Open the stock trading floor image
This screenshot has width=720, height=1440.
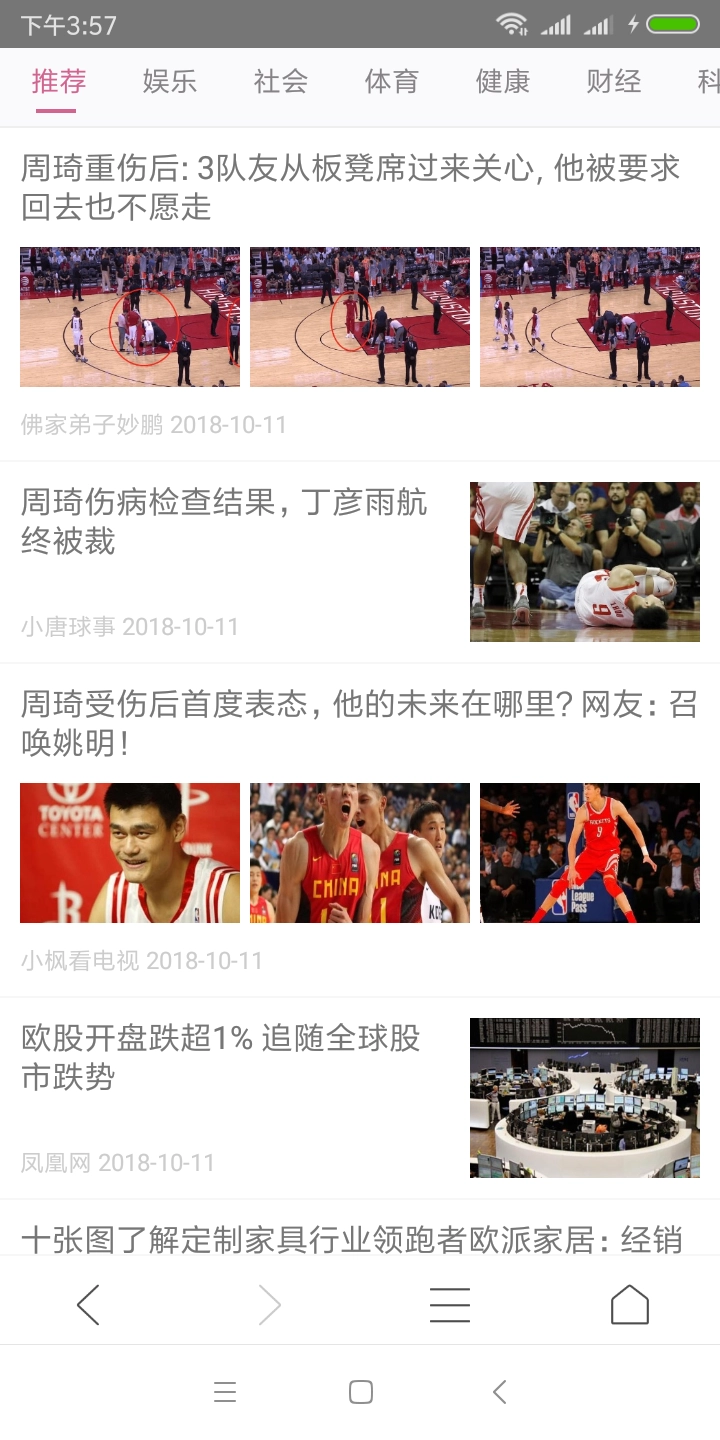584,1097
